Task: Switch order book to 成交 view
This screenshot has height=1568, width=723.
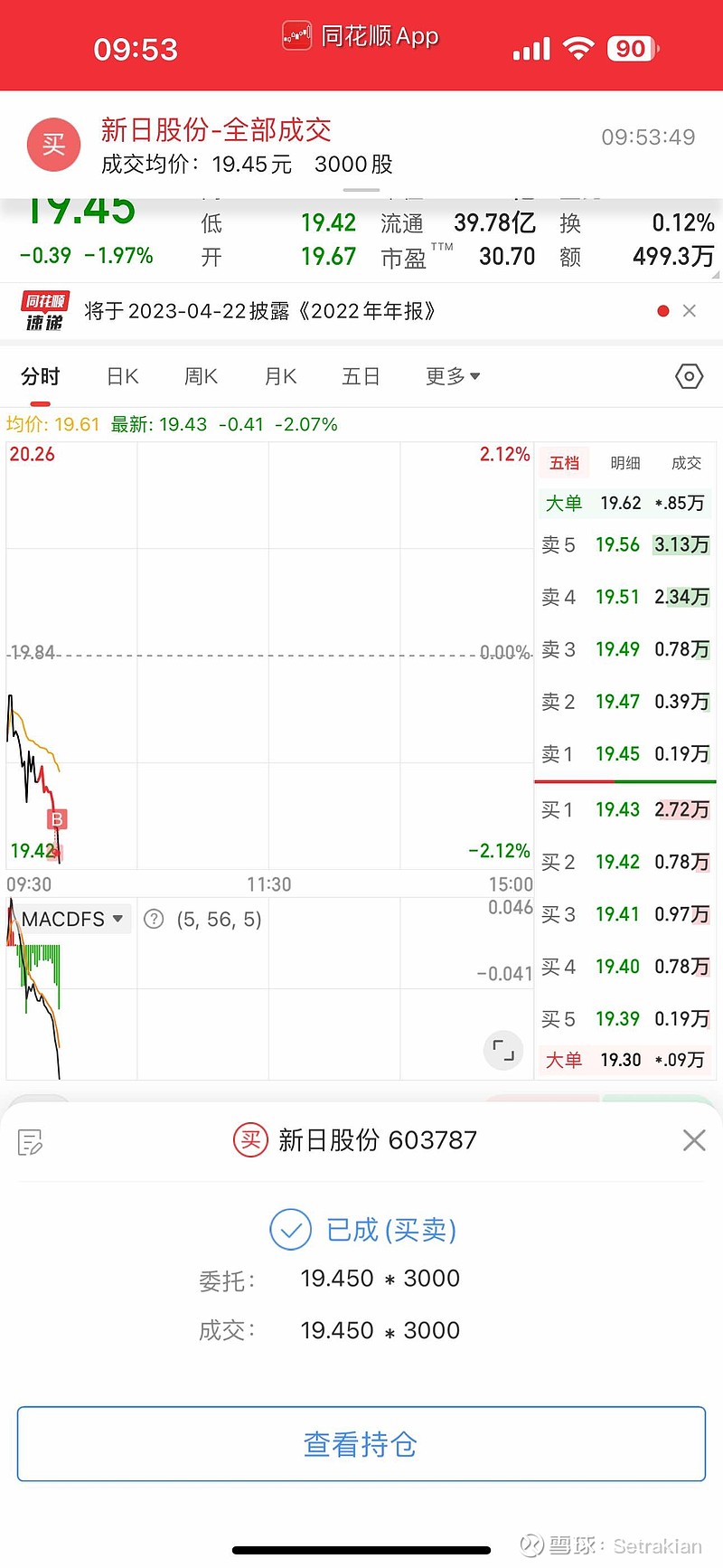Action: (686, 463)
